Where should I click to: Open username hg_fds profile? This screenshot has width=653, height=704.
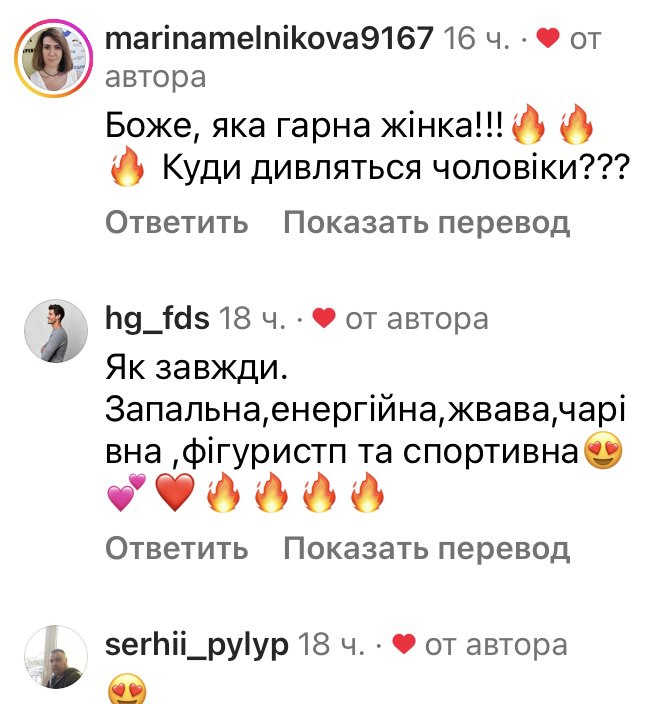click(157, 319)
